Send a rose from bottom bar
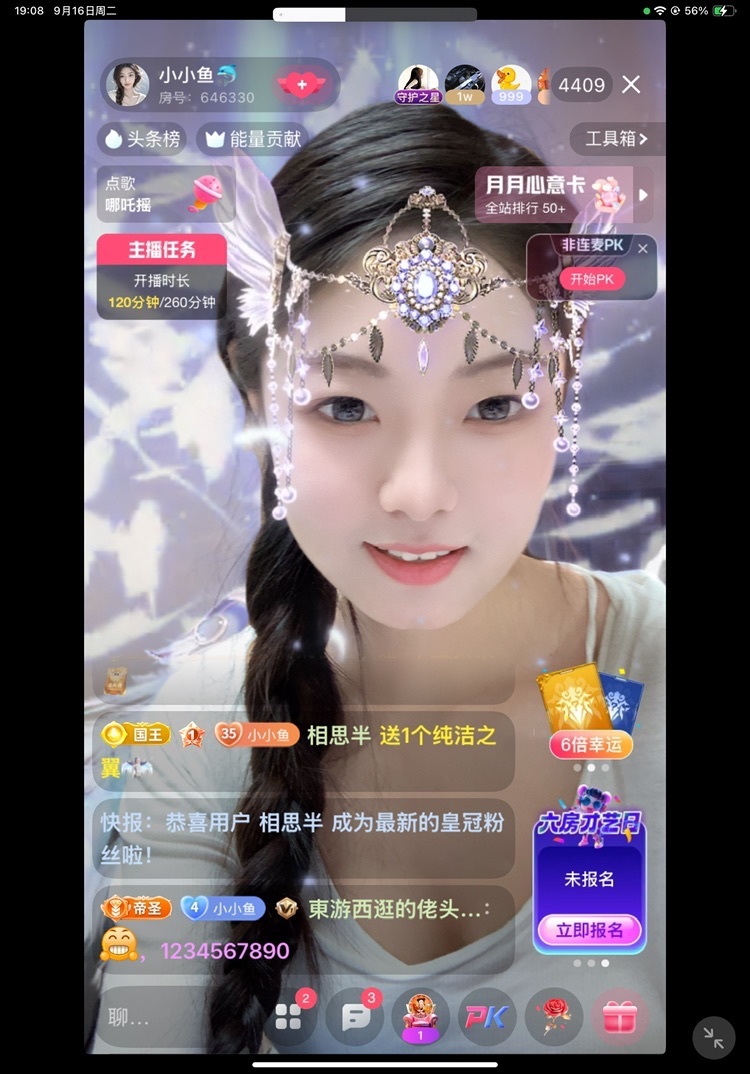The height and width of the screenshot is (1074, 750). click(553, 1017)
